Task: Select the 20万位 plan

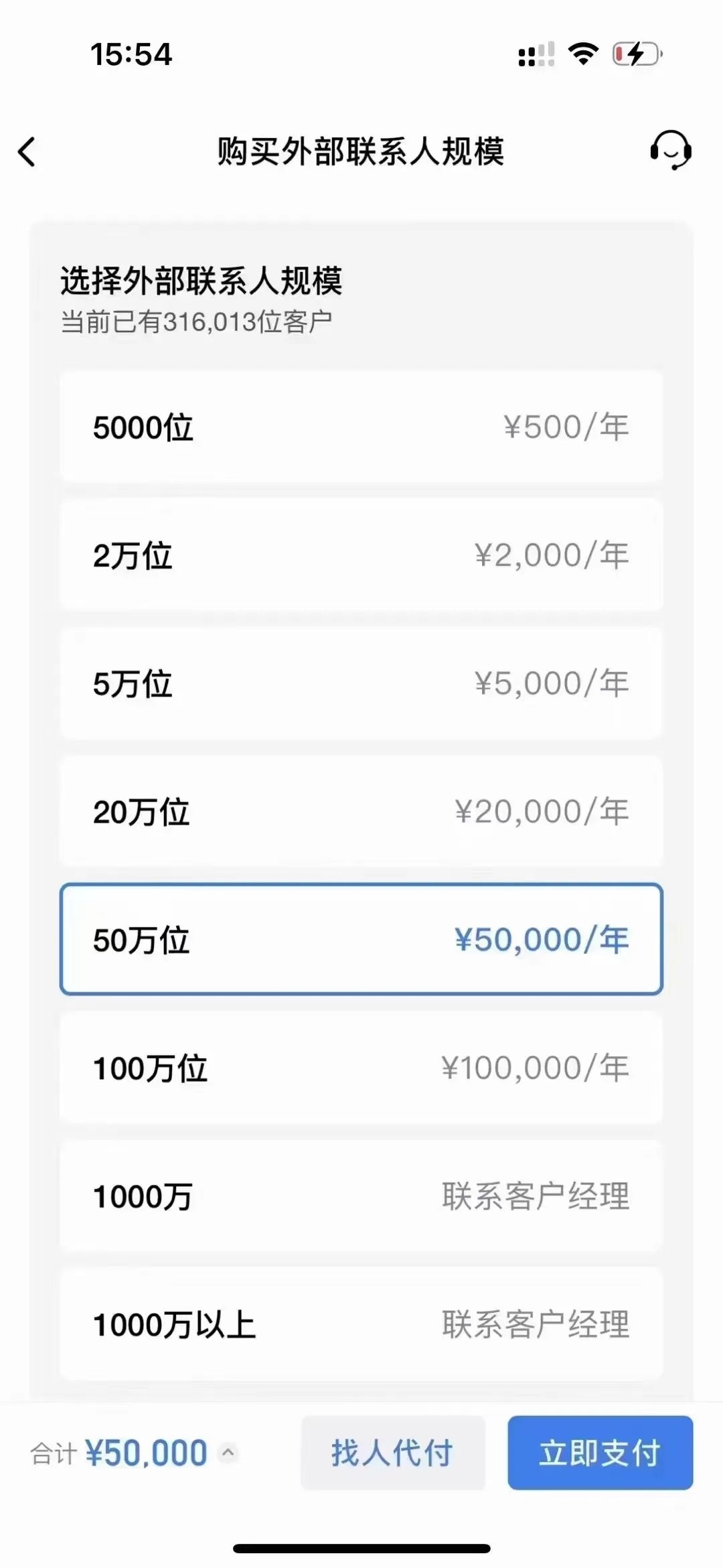Action: coord(361,811)
